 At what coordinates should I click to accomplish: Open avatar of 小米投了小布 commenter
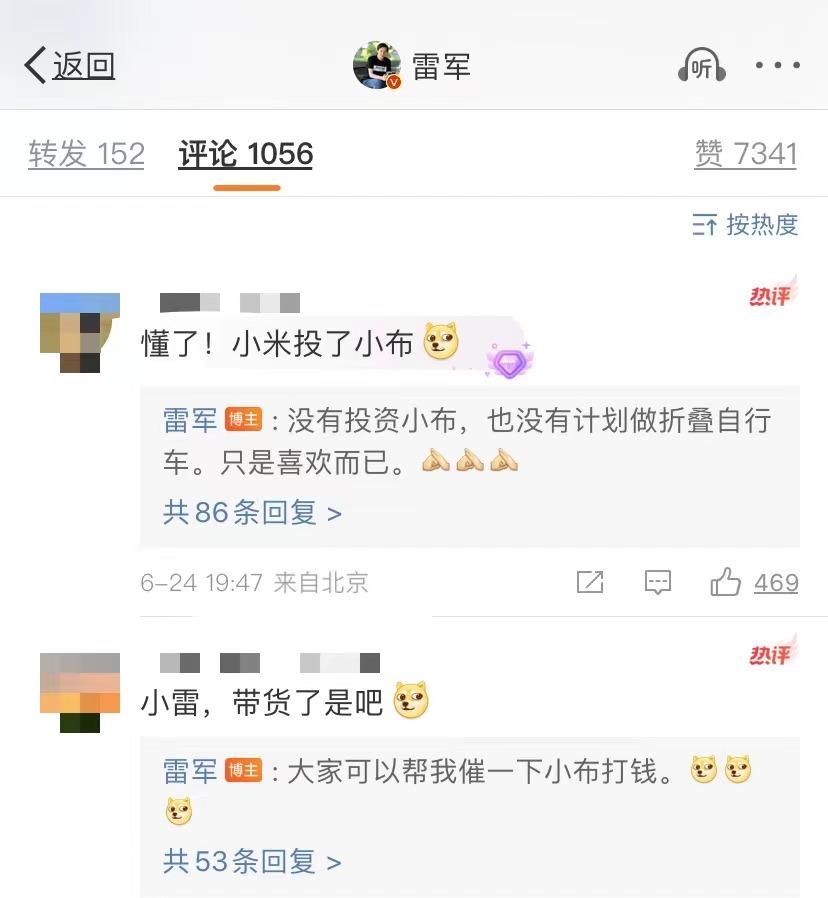79,333
